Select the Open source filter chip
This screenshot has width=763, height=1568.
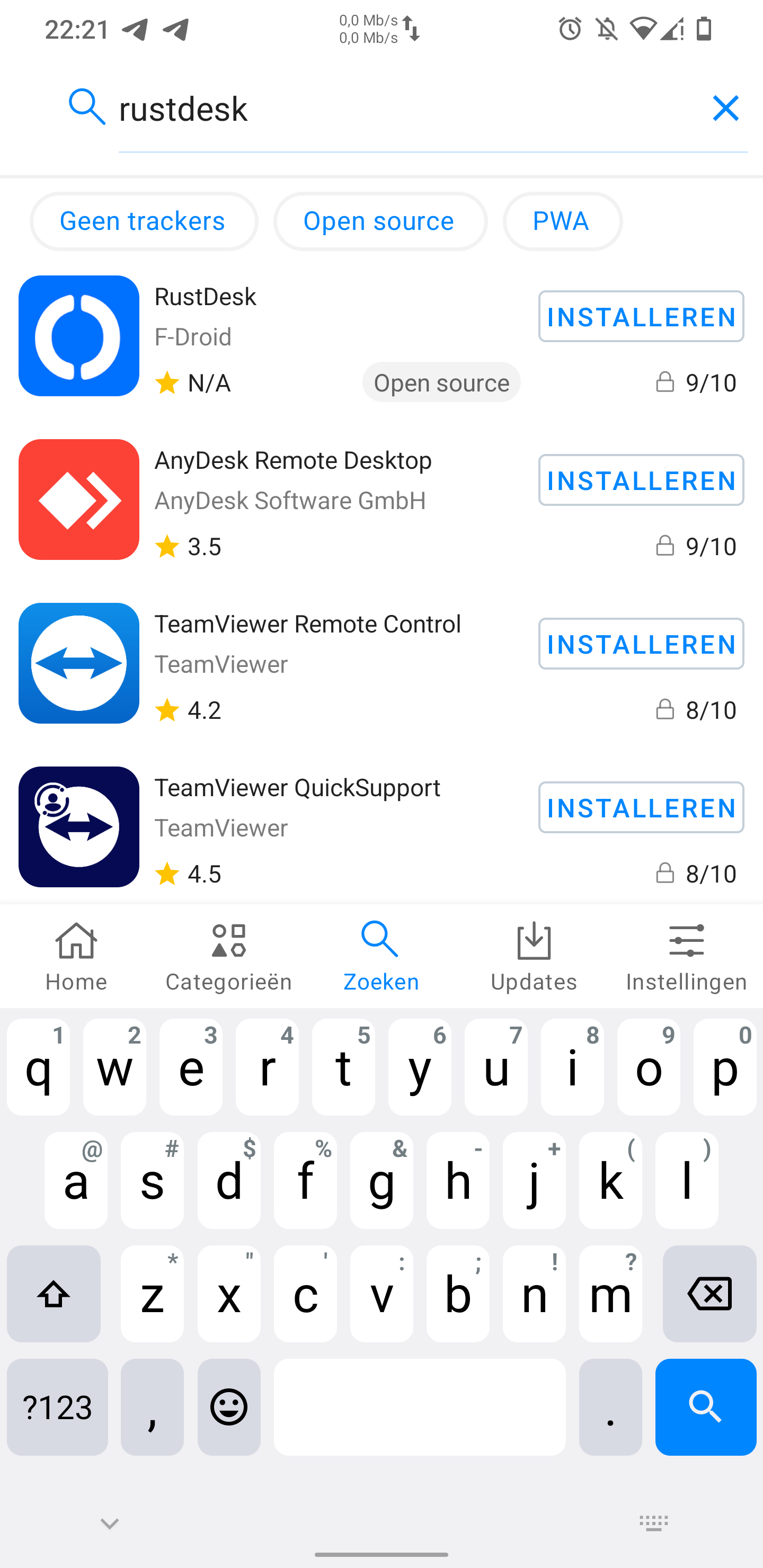[x=379, y=221]
